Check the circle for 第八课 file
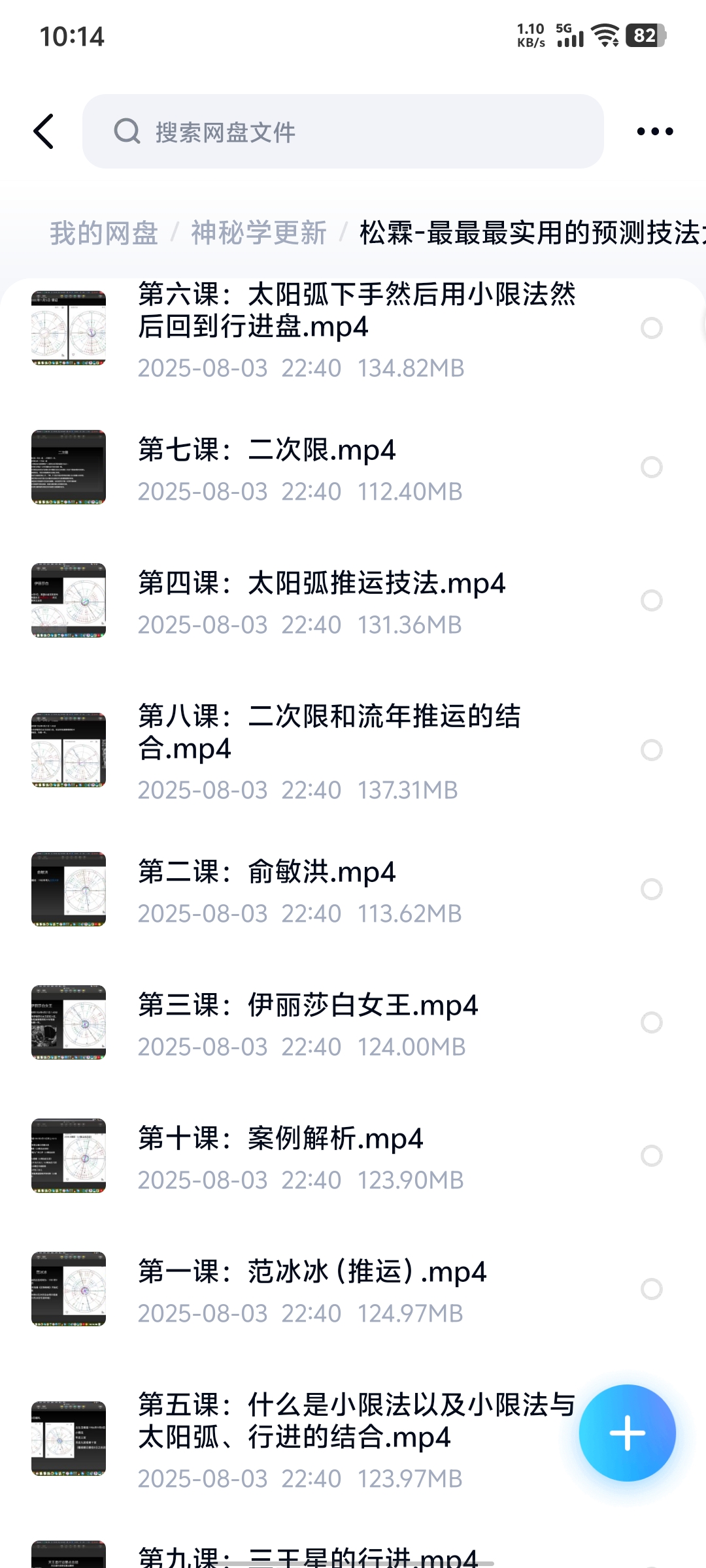Viewport: 706px width, 1568px height. point(652,750)
